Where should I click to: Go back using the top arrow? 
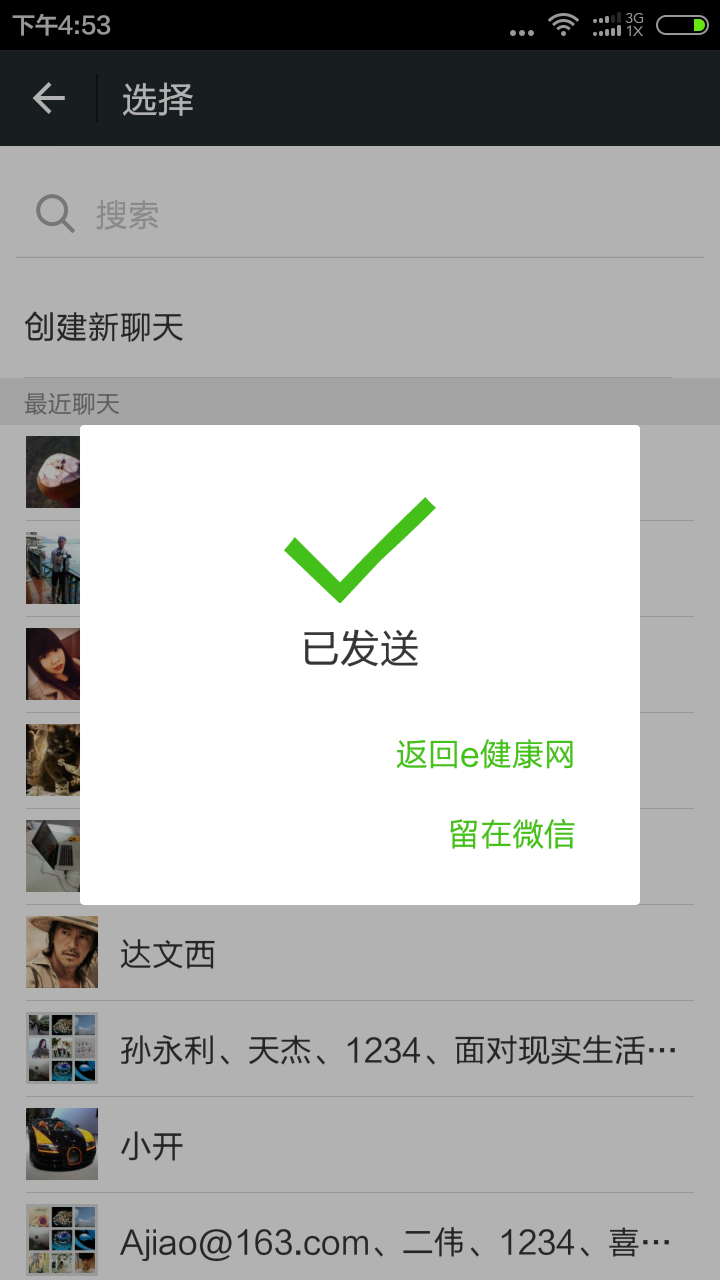point(48,98)
